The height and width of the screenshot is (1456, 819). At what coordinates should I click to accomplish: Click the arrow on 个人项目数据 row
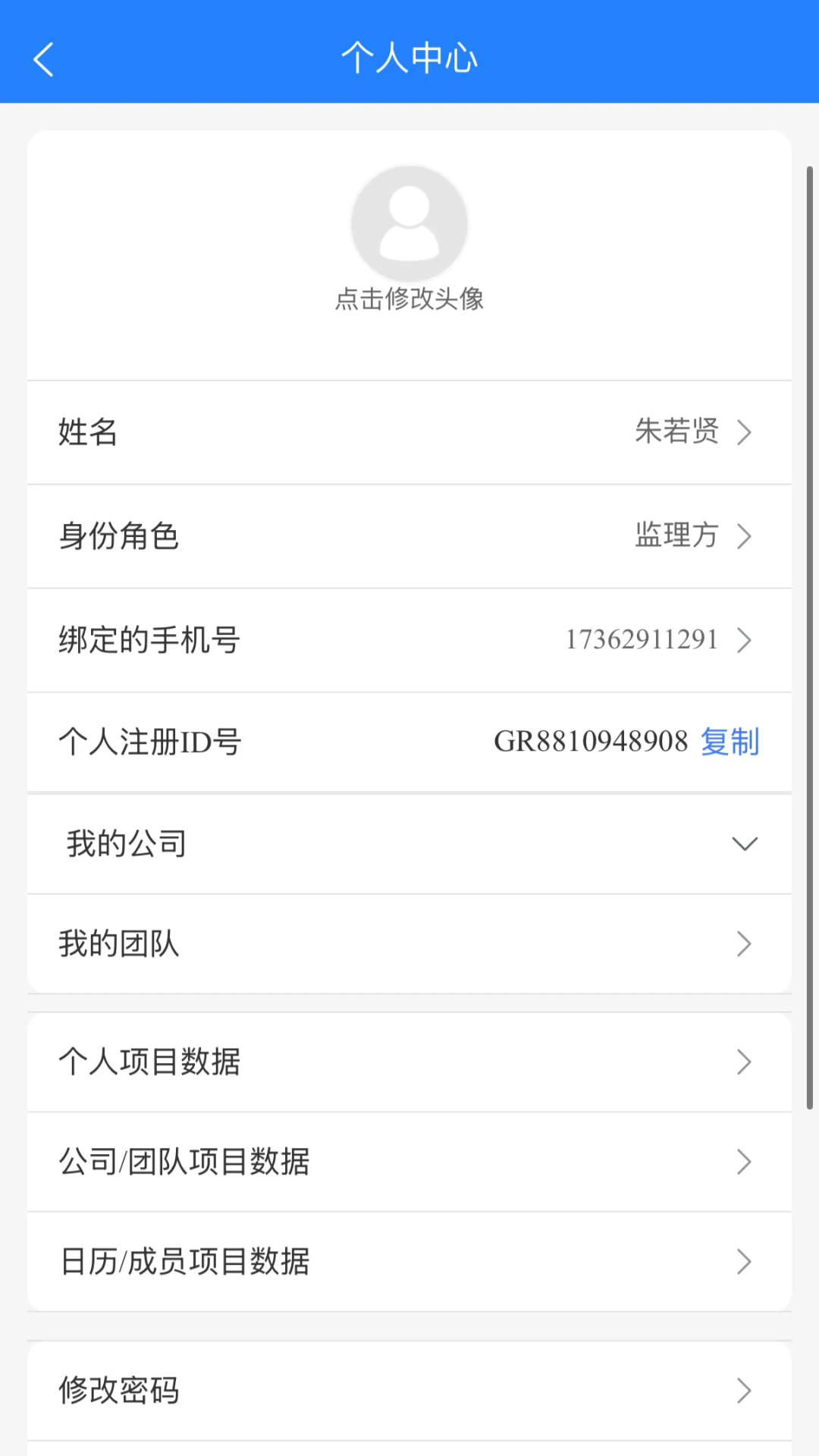coord(745,1062)
